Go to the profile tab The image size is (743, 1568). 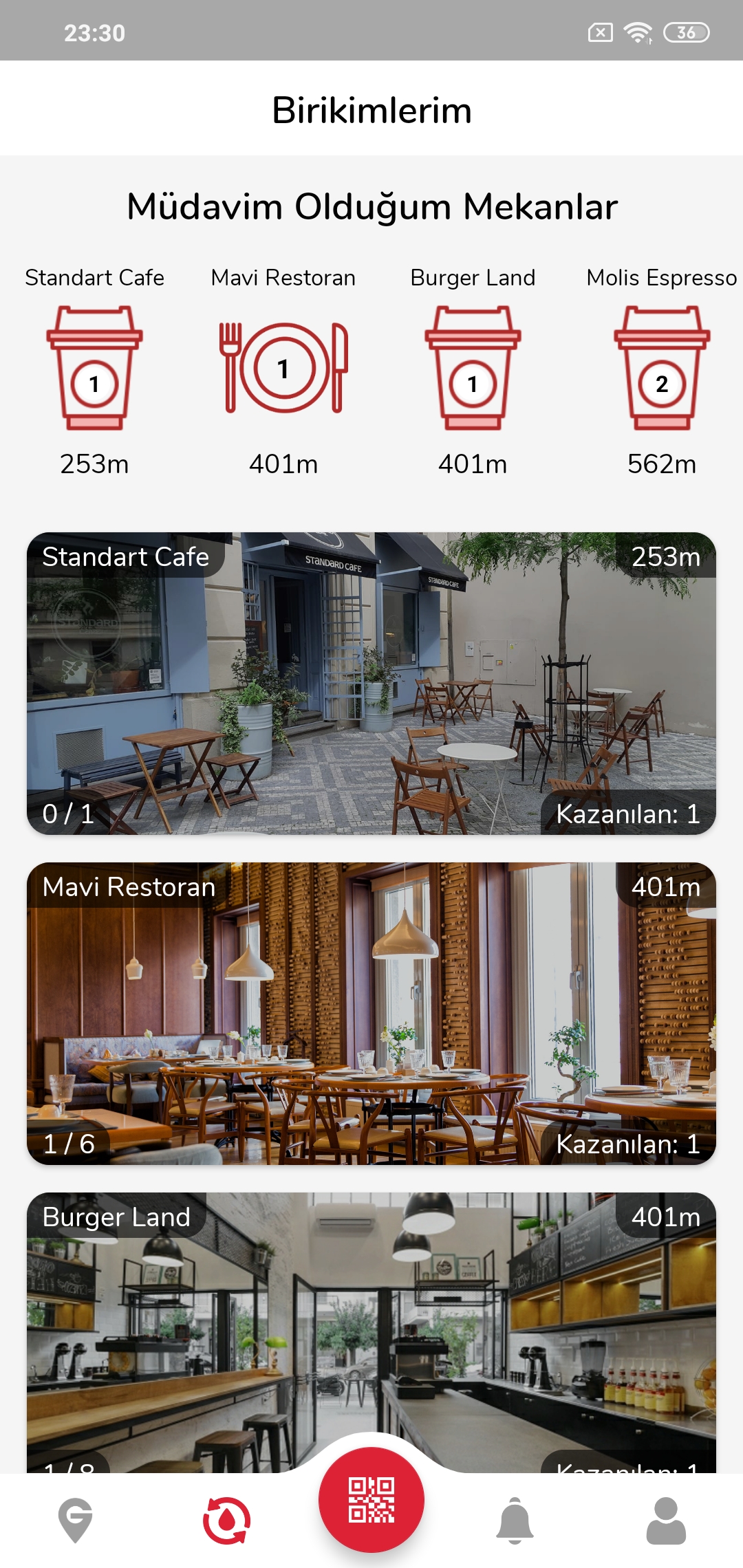coord(665,1520)
